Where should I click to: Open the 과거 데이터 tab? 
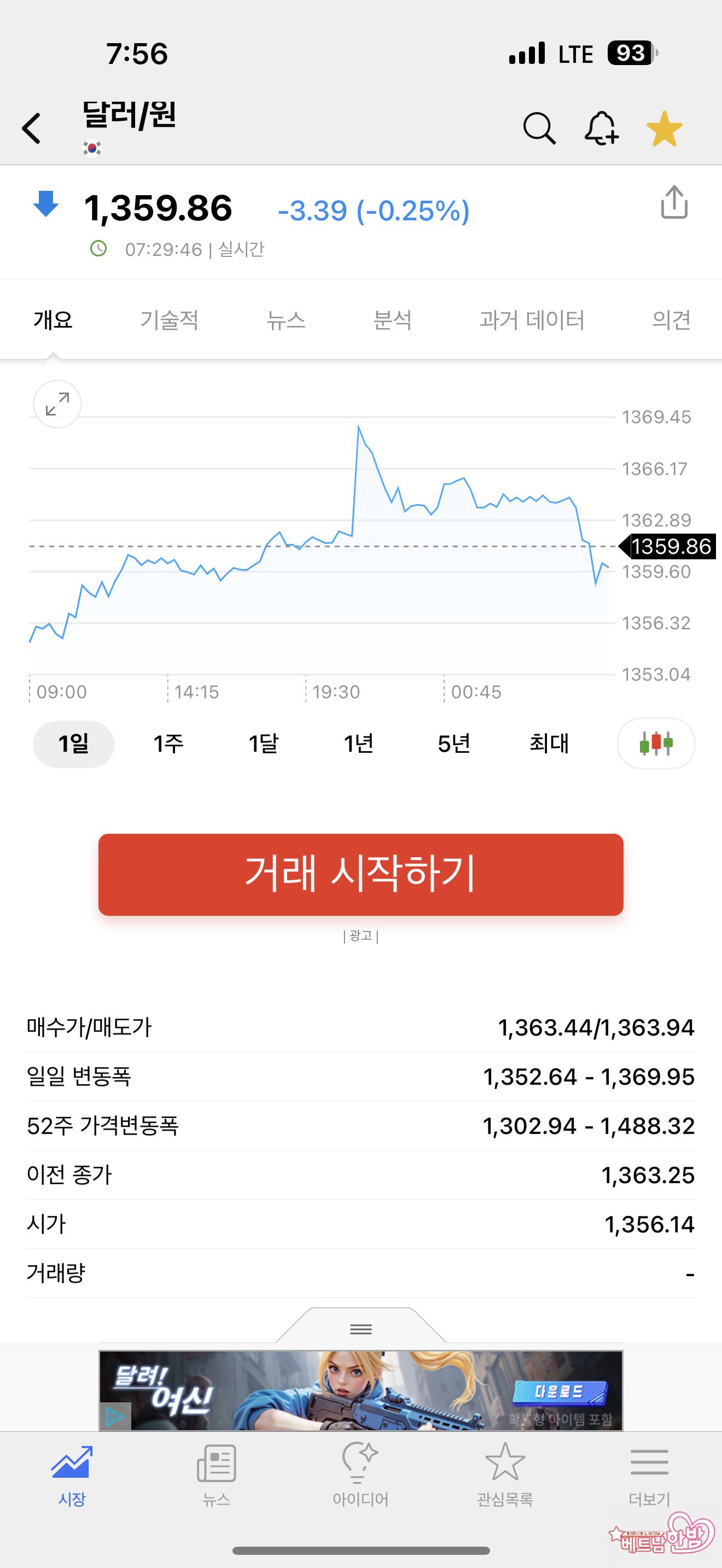532,320
